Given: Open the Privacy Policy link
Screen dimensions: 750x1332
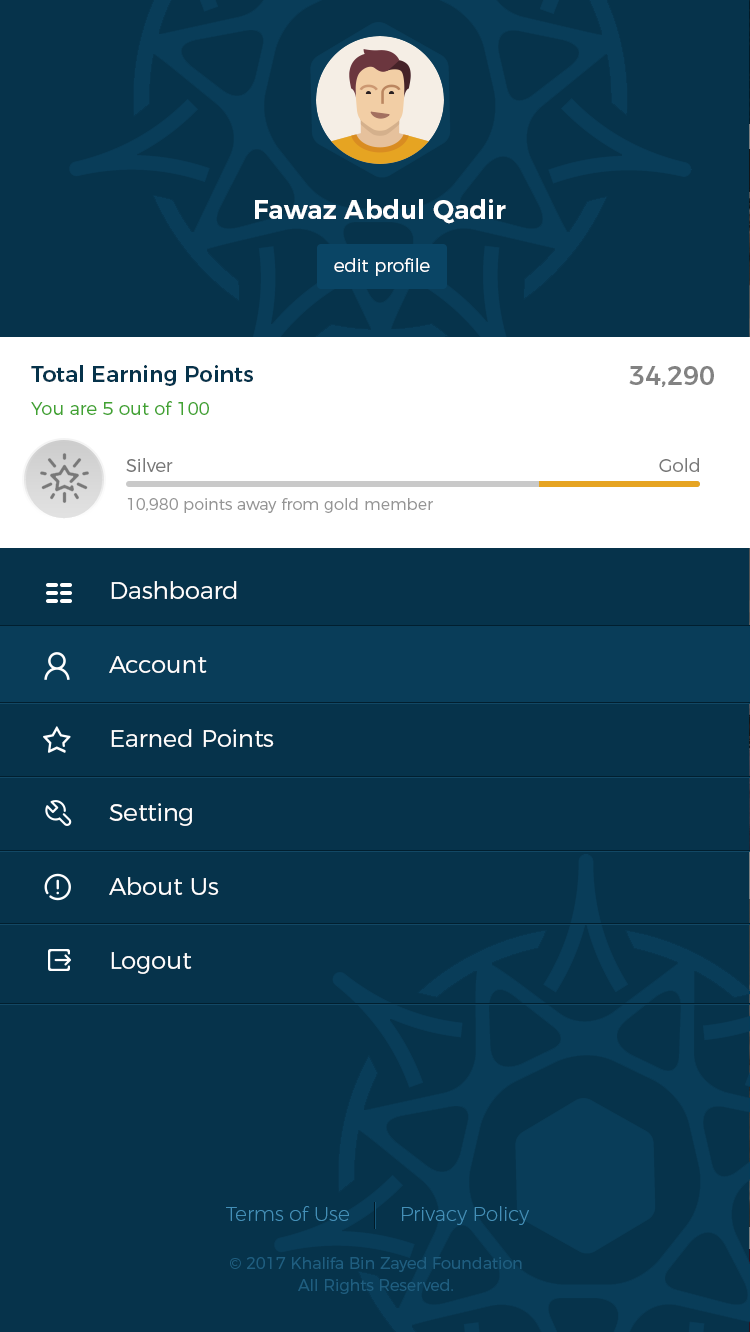Looking at the screenshot, I should pyautogui.click(x=464, y=1214).
